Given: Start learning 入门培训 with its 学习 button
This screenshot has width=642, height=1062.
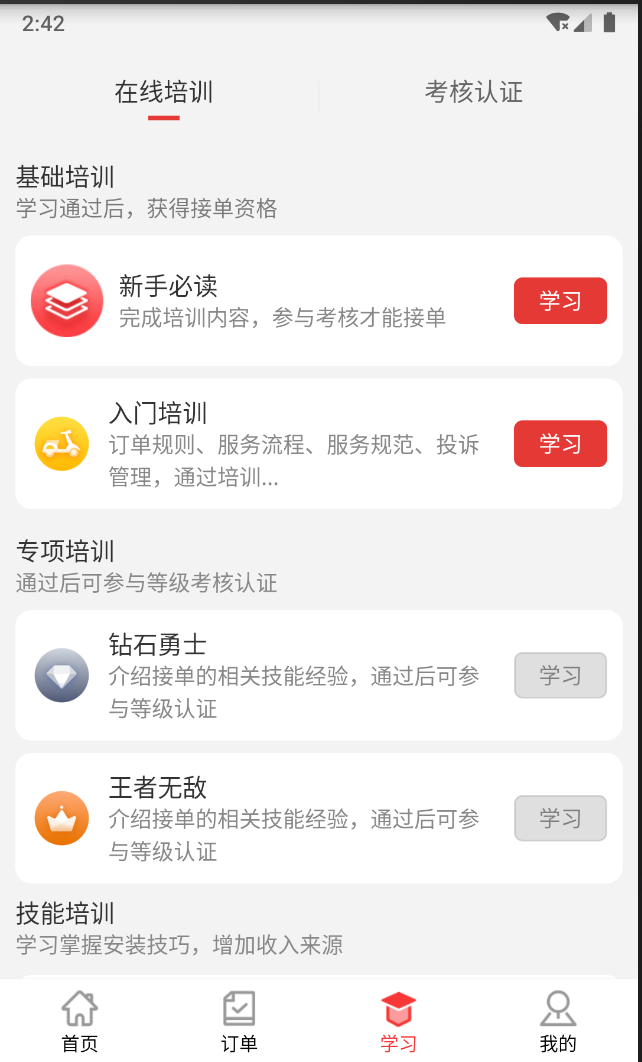Looking at the screenshot, I should coord(560,444).
